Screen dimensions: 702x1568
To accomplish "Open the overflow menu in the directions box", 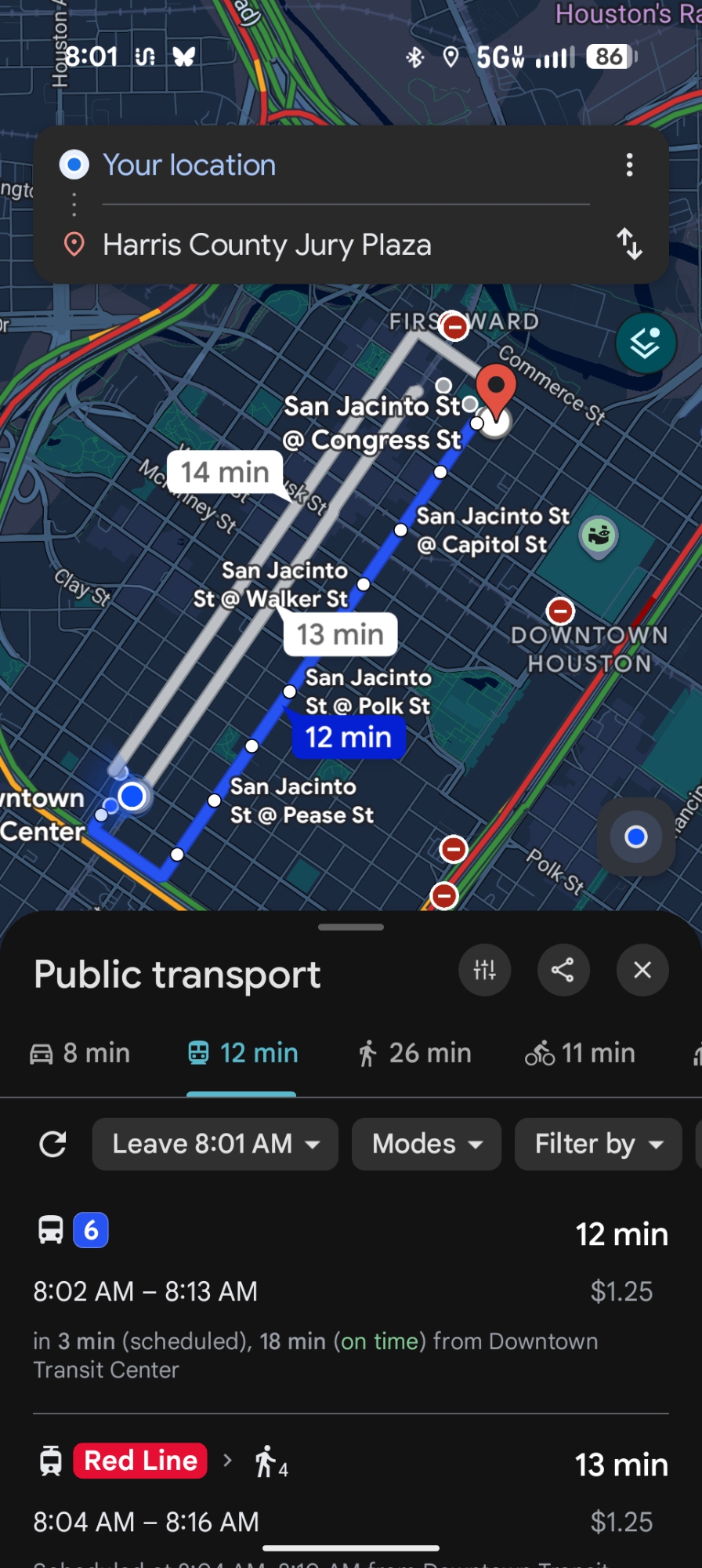I will pyautogui.click(x=629, y=165).
